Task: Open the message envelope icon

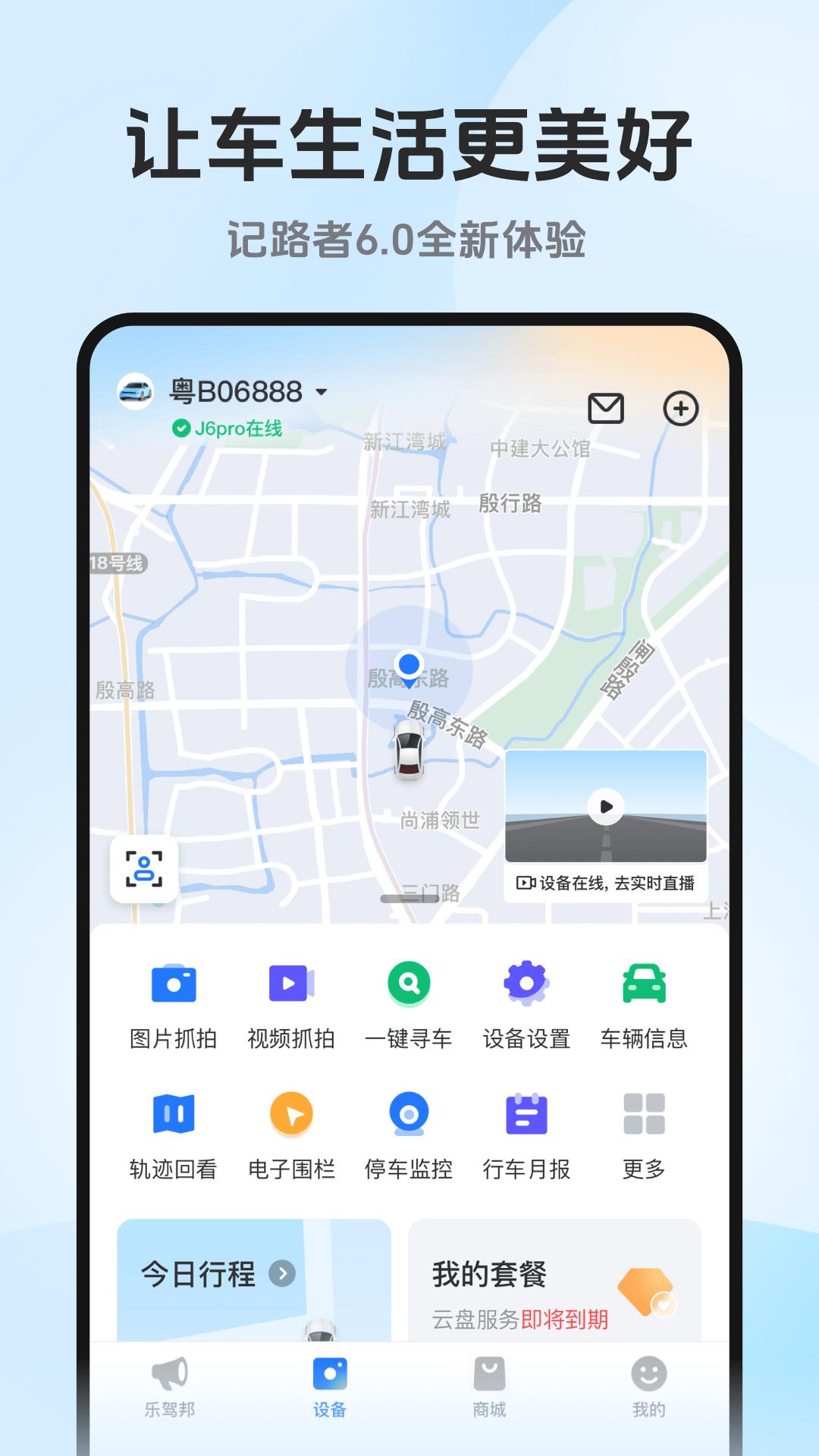Action: 604,407
